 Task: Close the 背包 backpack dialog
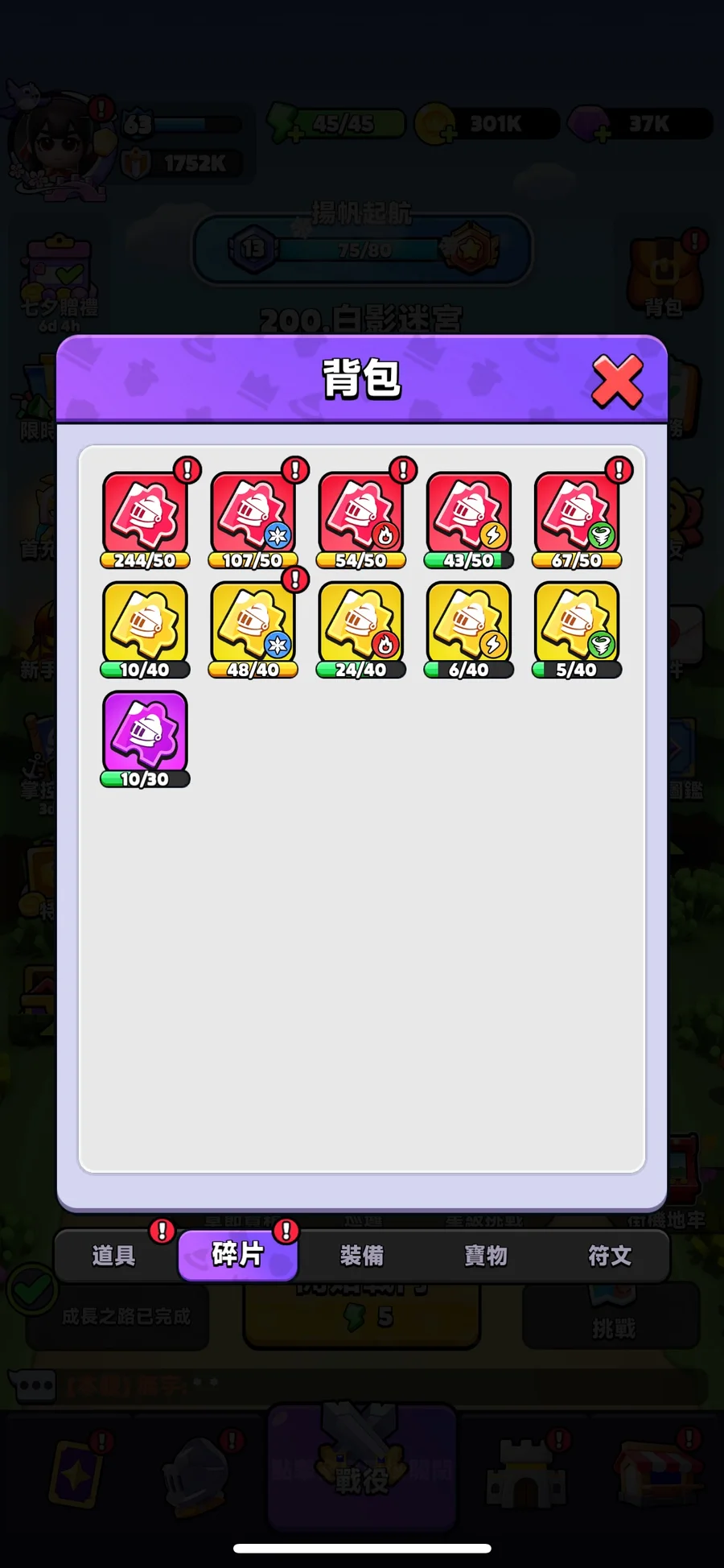617,381
